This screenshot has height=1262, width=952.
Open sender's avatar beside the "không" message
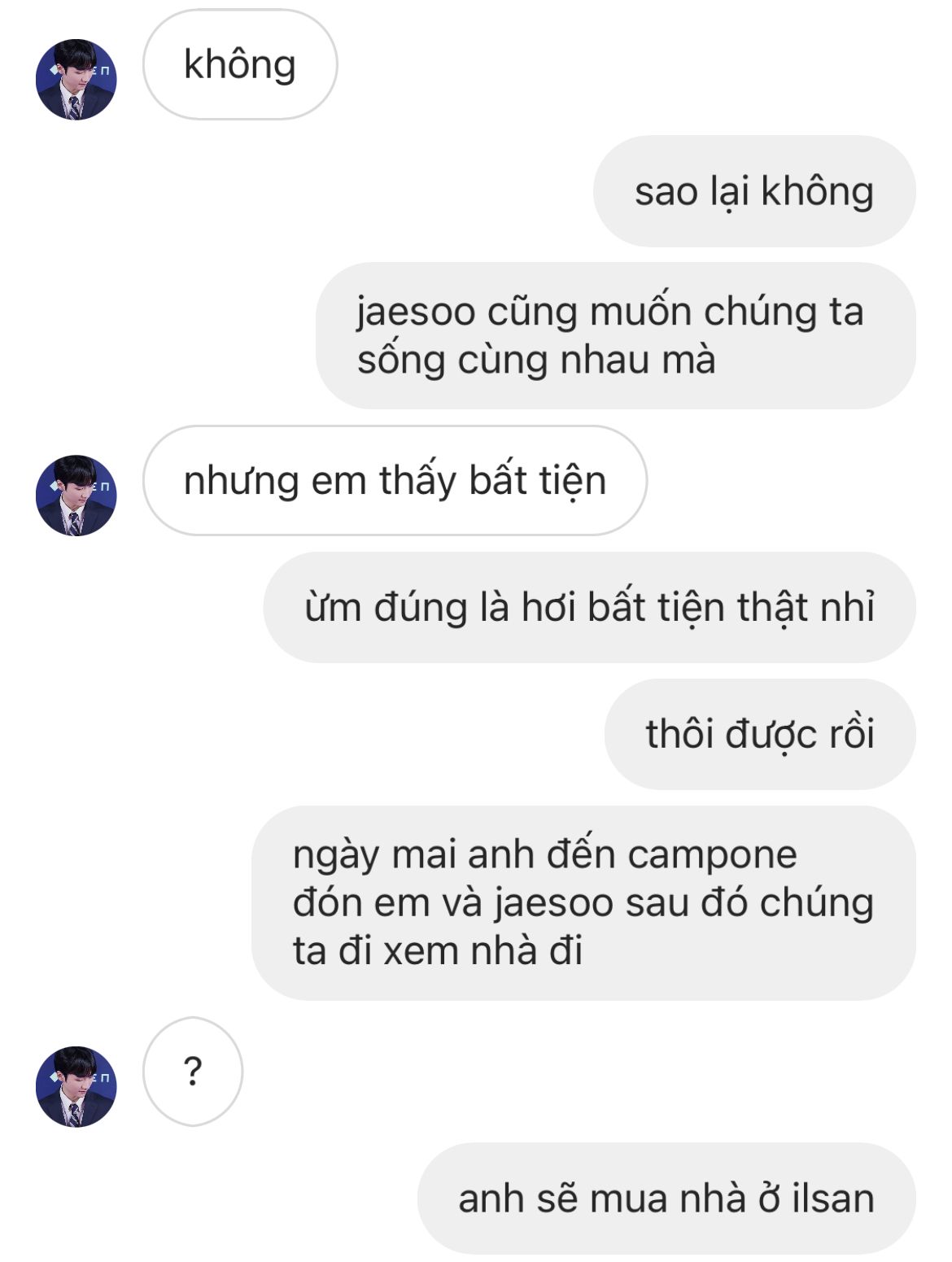pos(76,80)
